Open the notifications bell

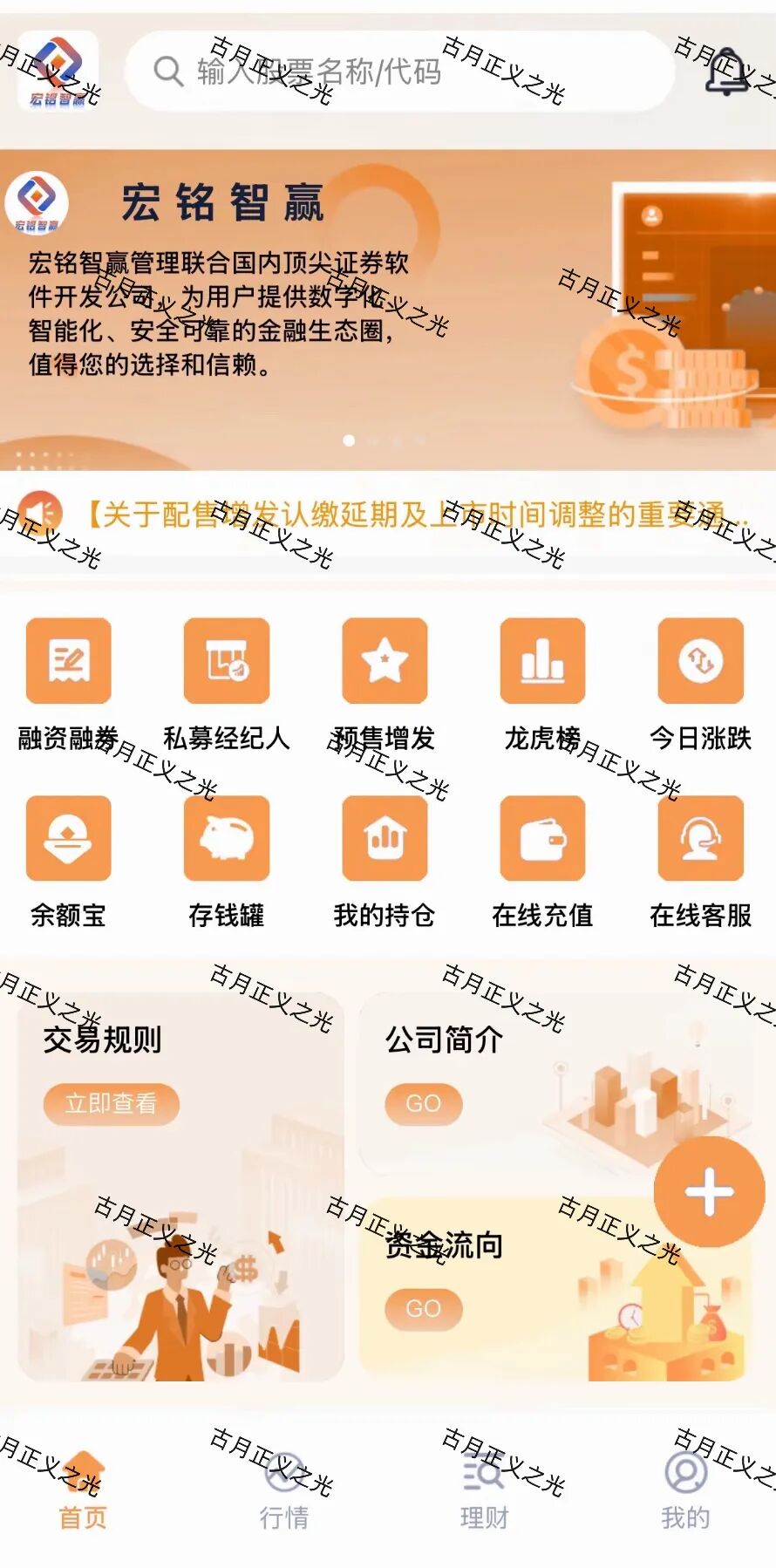(x=726, y=72)
